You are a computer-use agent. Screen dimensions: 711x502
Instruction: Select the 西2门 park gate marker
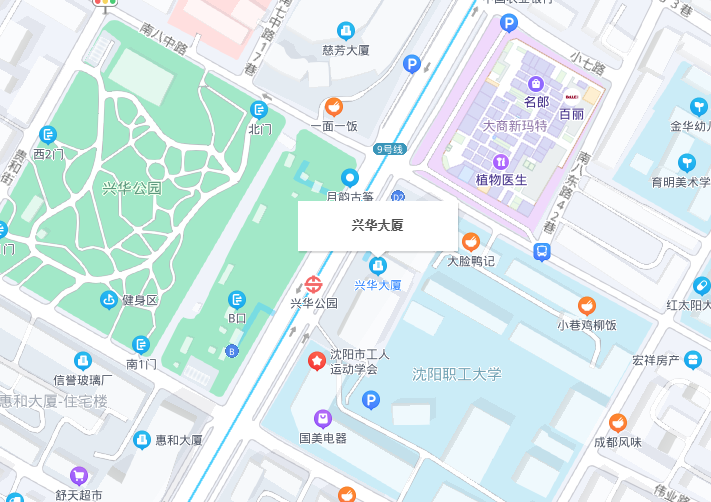(48, 134)
